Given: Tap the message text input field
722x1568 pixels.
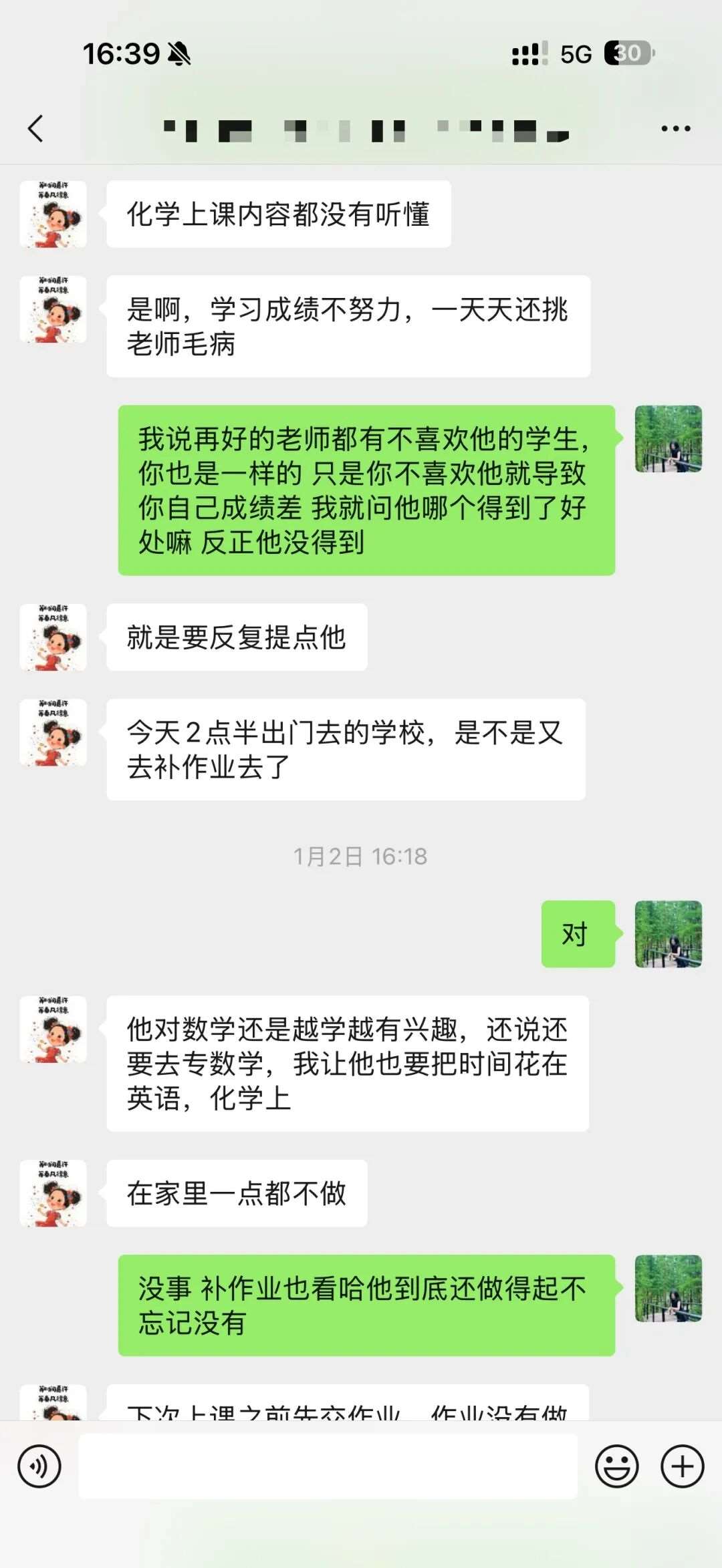Looking at the screenshot, I should point(328,1466).
